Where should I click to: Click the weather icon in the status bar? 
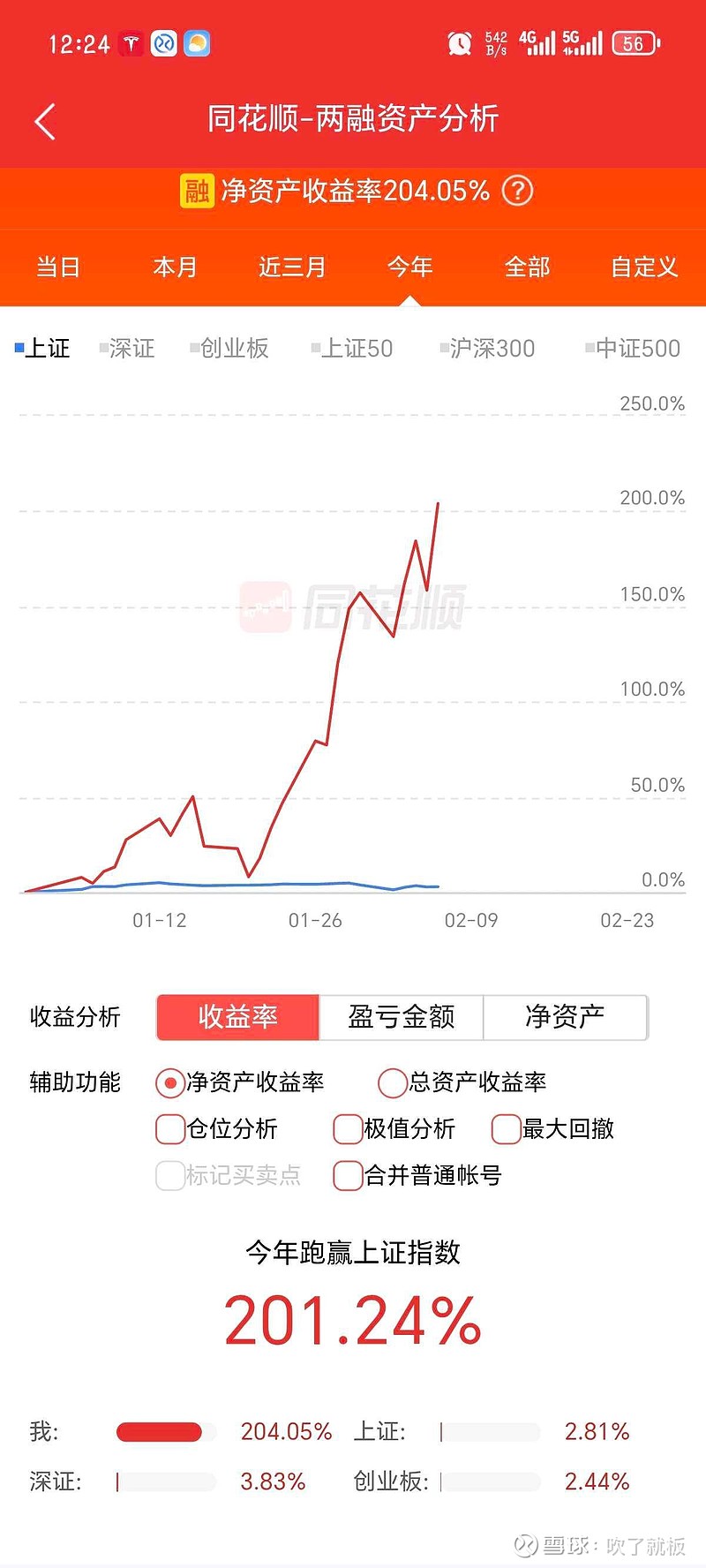click(x=198, y=43)
